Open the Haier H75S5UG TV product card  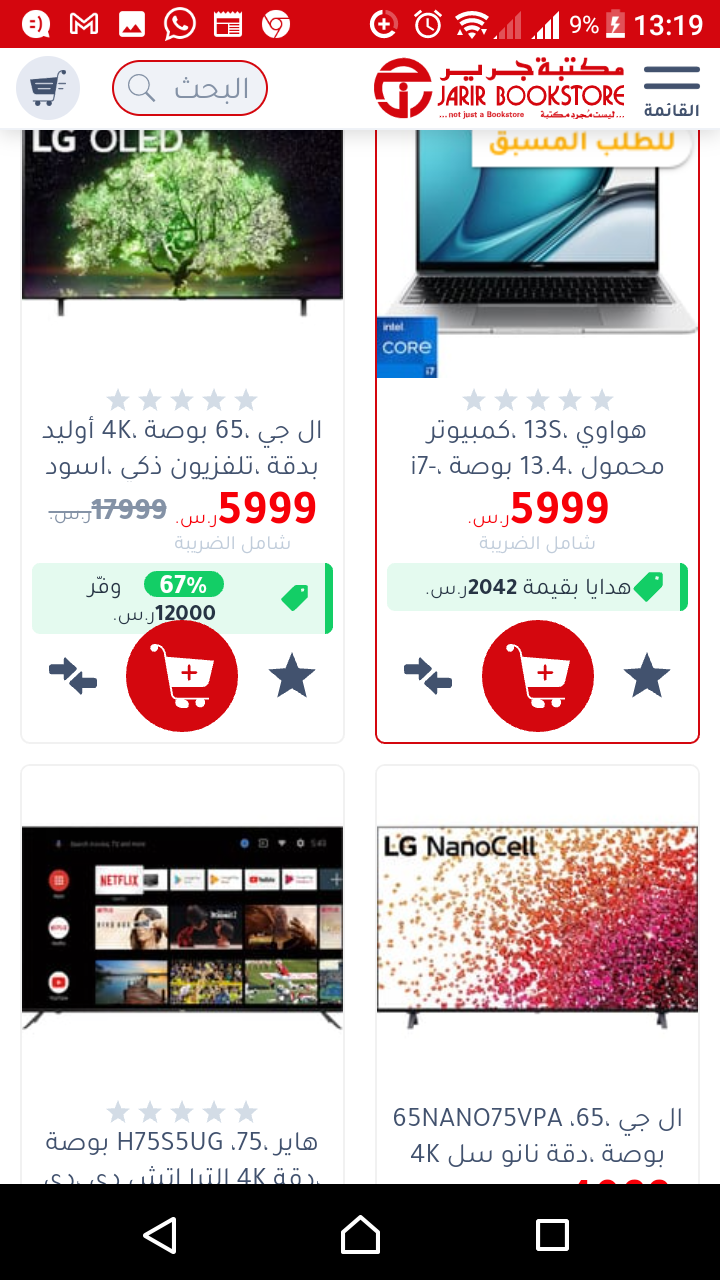182,975
